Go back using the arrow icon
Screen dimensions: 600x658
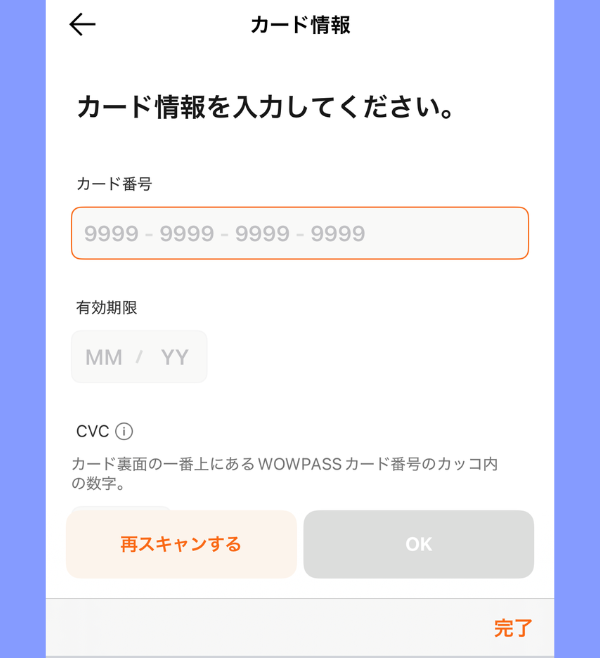pyautogui.click(x=82, y=25)
